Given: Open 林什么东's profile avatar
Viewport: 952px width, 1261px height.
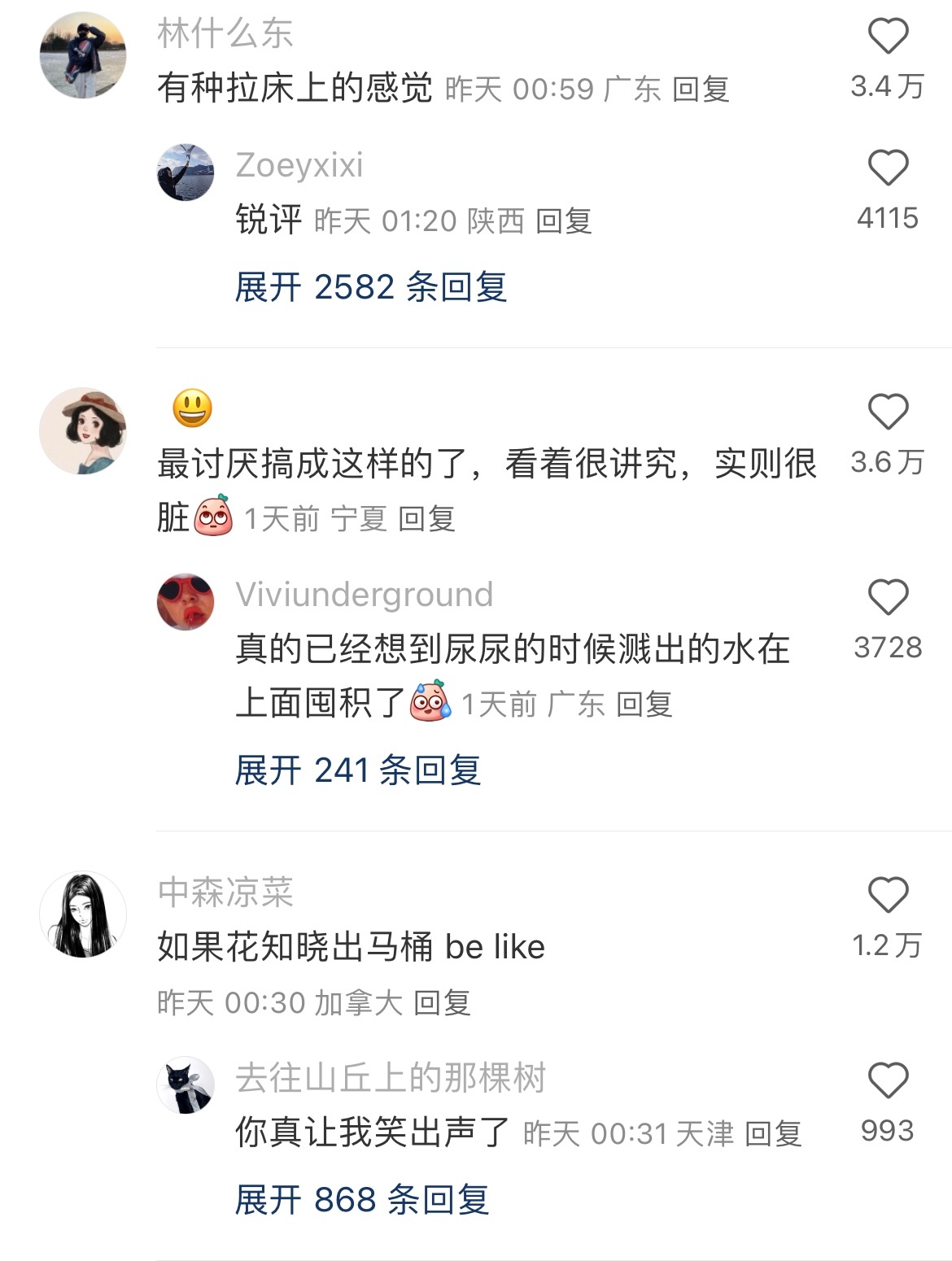Looking at the screenshot, I should tap(83, 55).
